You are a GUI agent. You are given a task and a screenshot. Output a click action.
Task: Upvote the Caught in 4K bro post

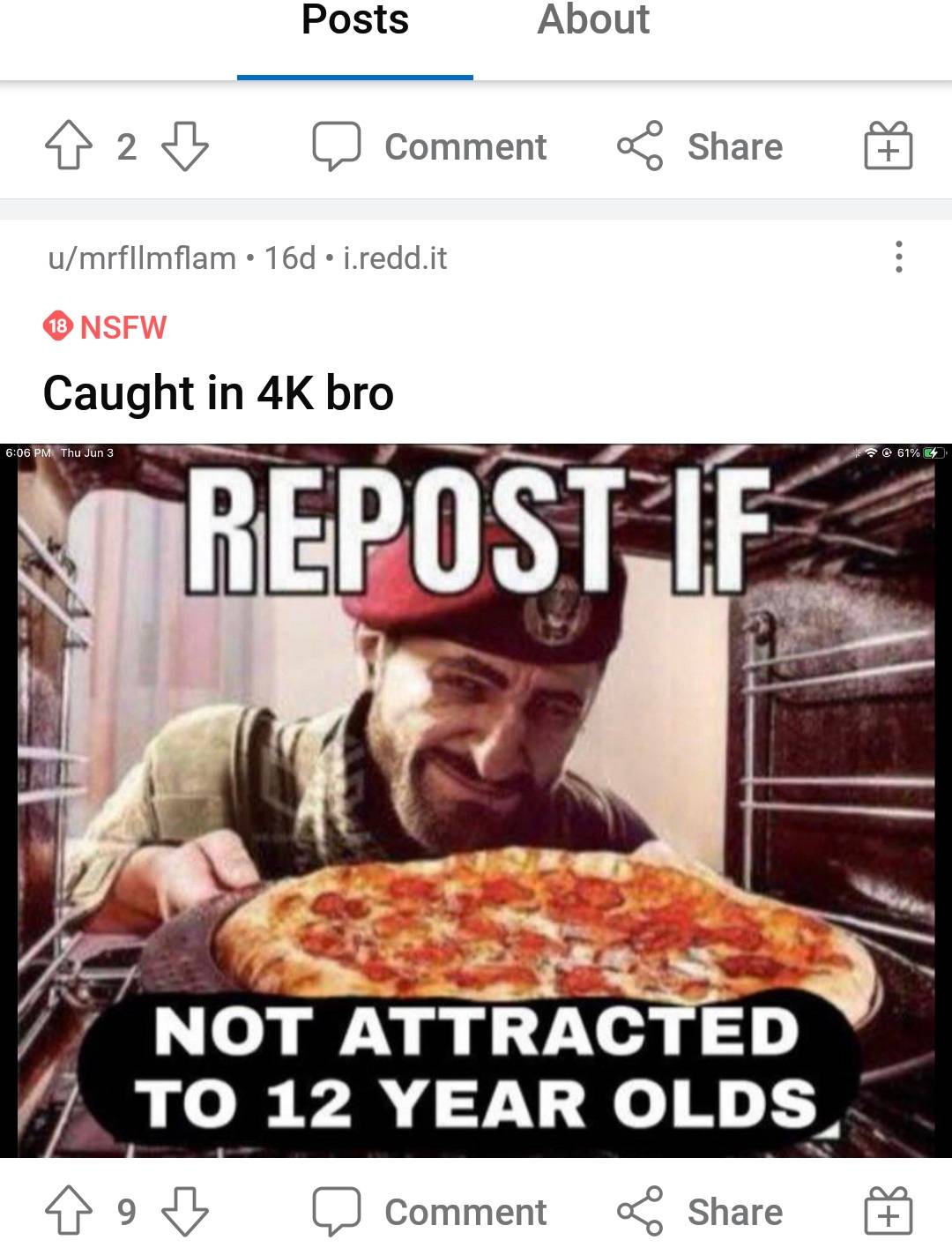click(x=69, y=1211)
